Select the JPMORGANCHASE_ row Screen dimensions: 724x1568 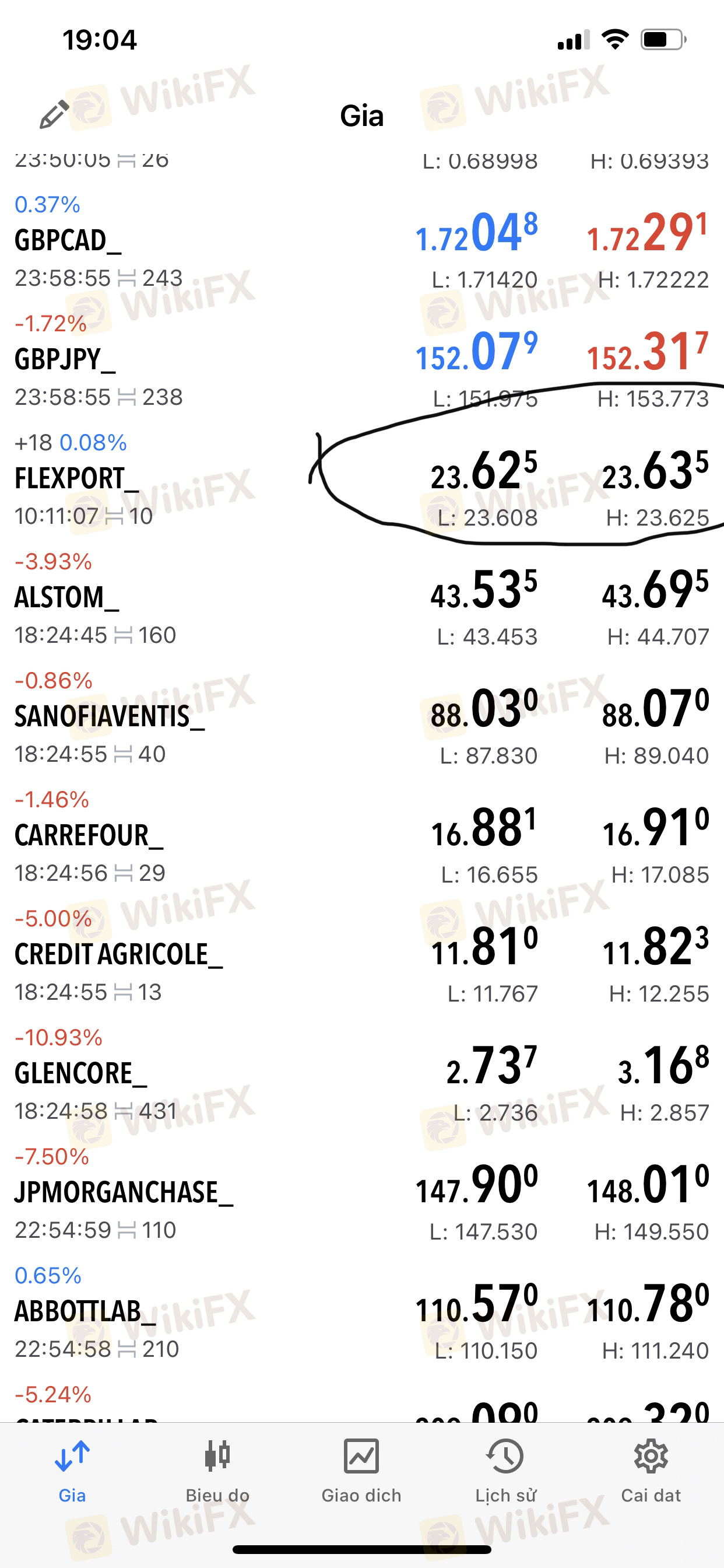(362, 1194)
